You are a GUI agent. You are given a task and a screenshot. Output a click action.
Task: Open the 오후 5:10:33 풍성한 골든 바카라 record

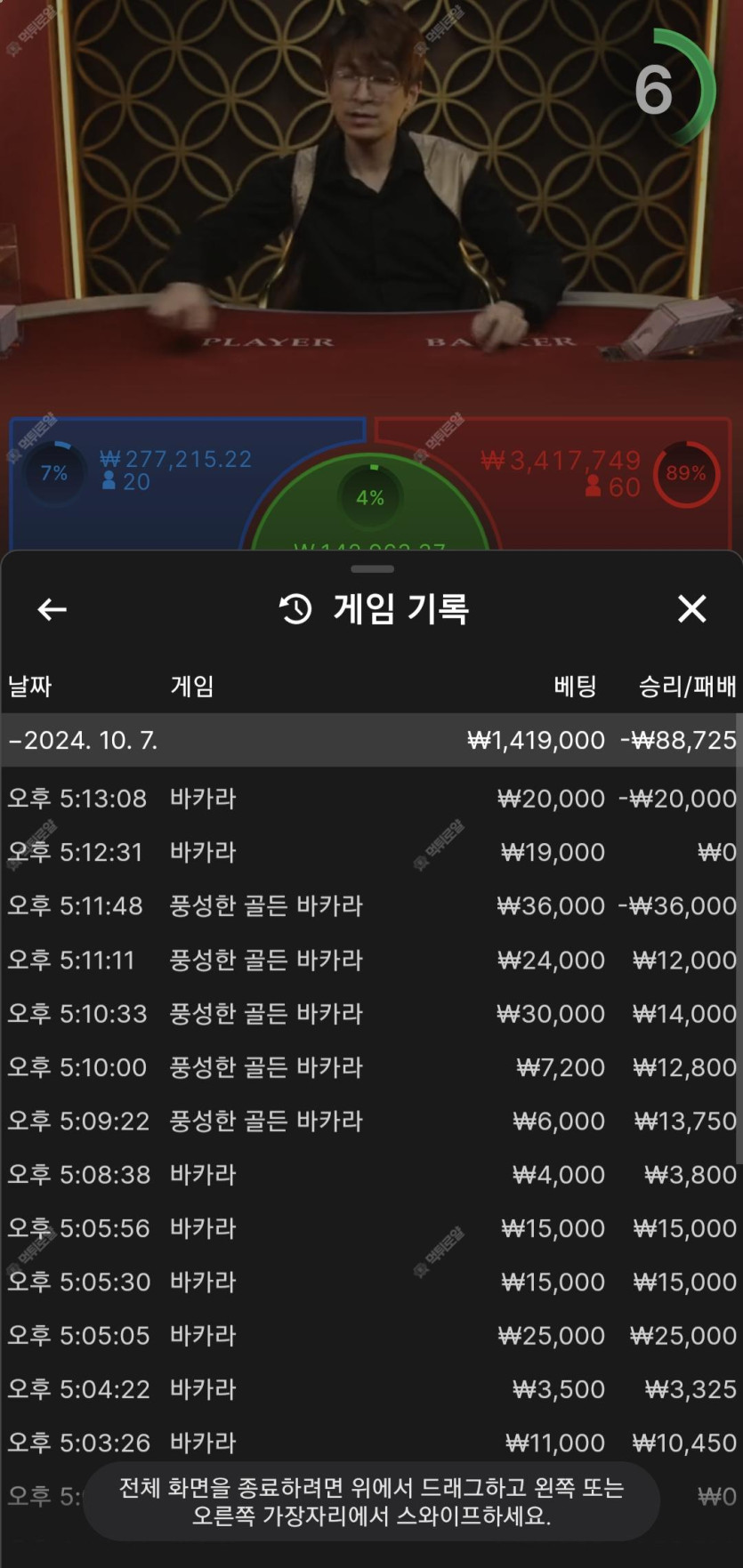point(371,1013)
